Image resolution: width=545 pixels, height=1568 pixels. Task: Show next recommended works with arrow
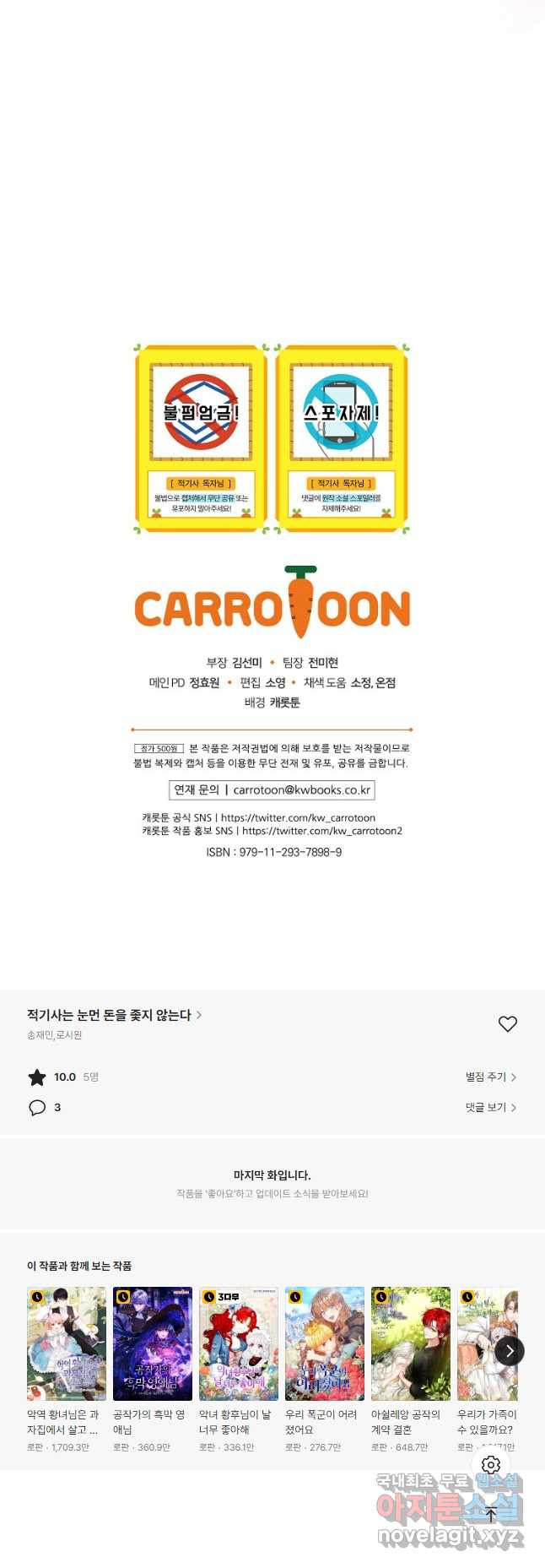click(x=509, y=1351)
